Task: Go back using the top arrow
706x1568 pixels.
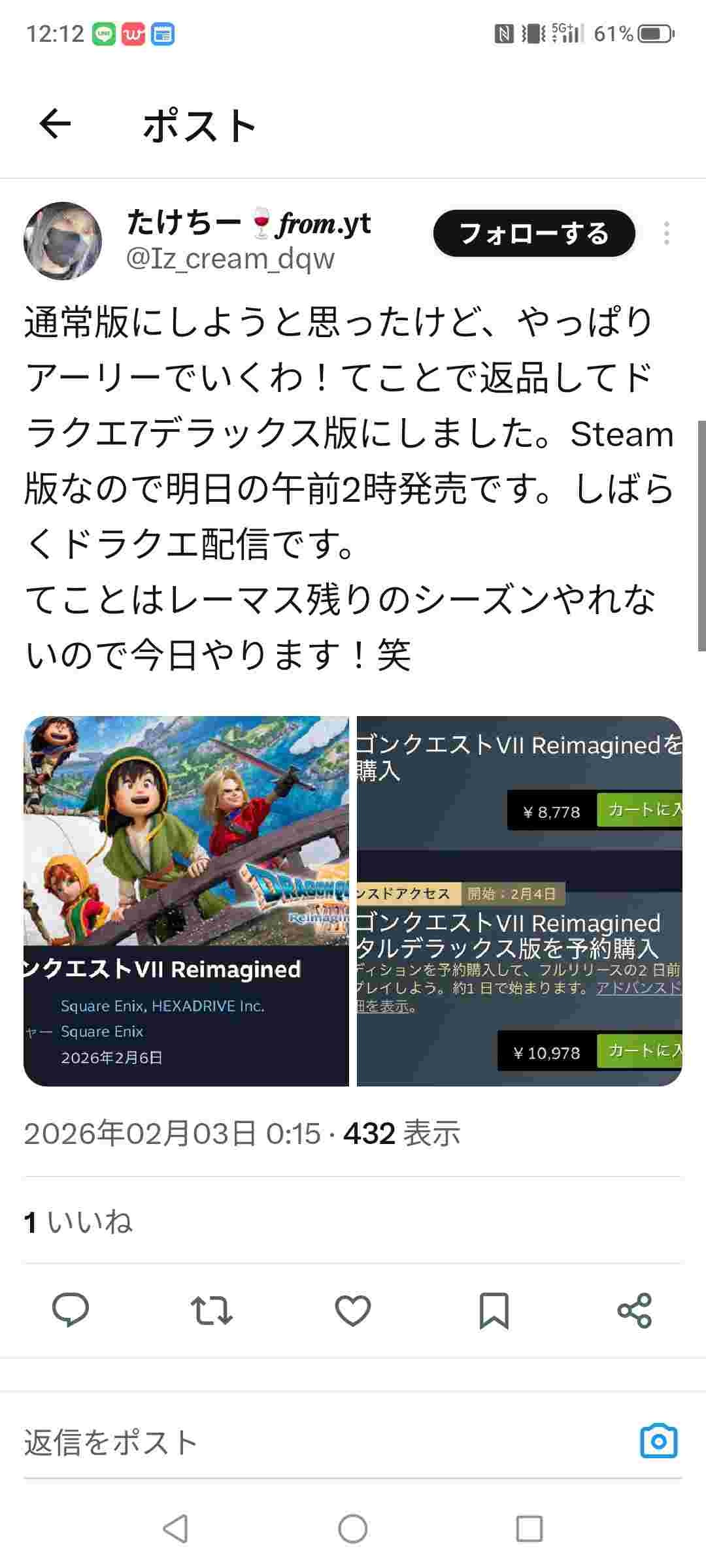Action: tap(55, 124)
